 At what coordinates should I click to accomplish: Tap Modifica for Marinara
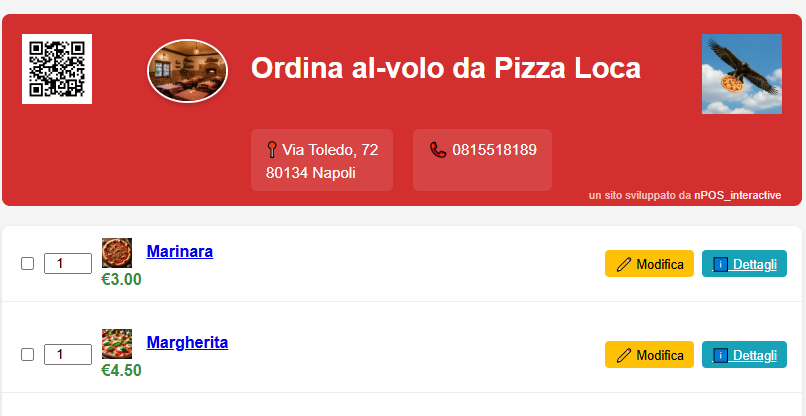click(x=649, y=264)
